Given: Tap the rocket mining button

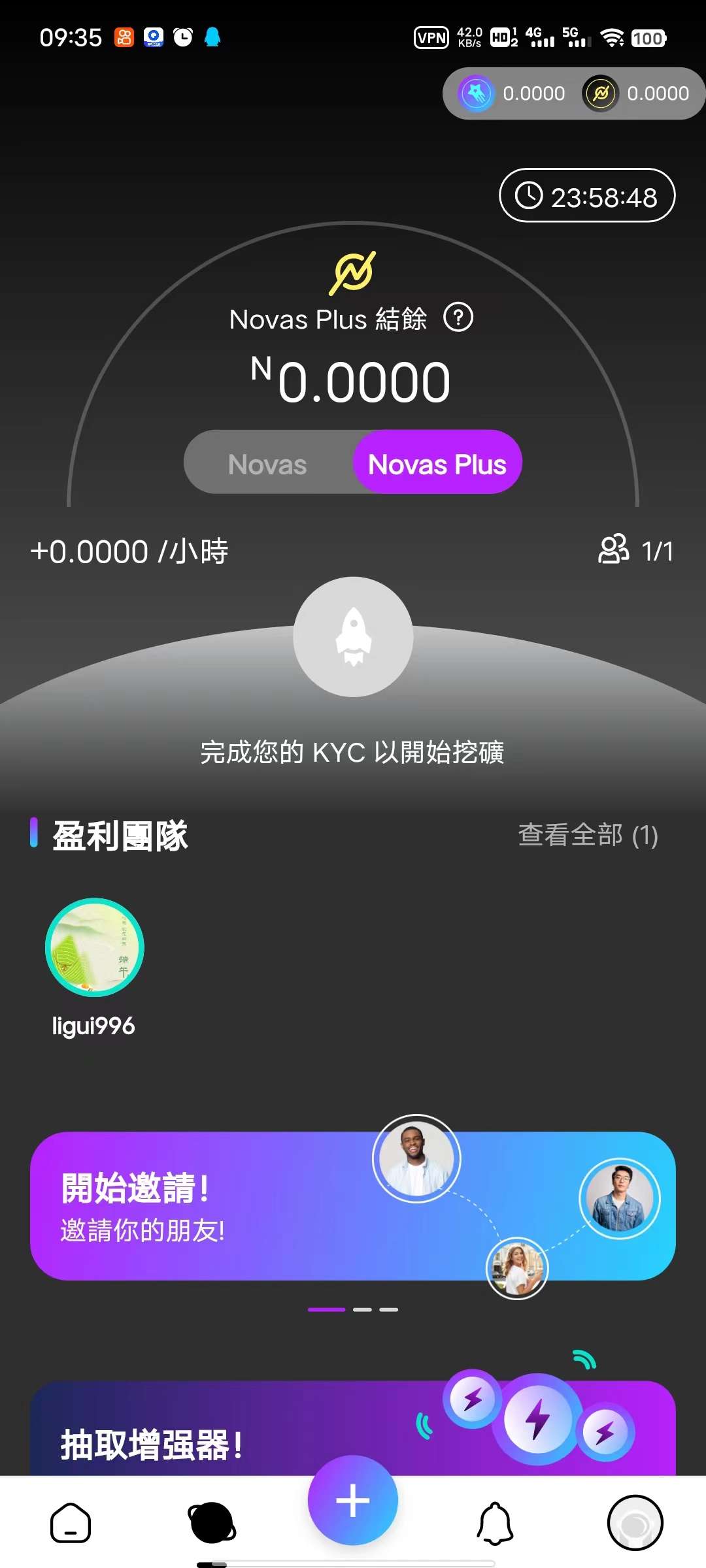Looking at the screenshot, I should (x=353, y=636).
